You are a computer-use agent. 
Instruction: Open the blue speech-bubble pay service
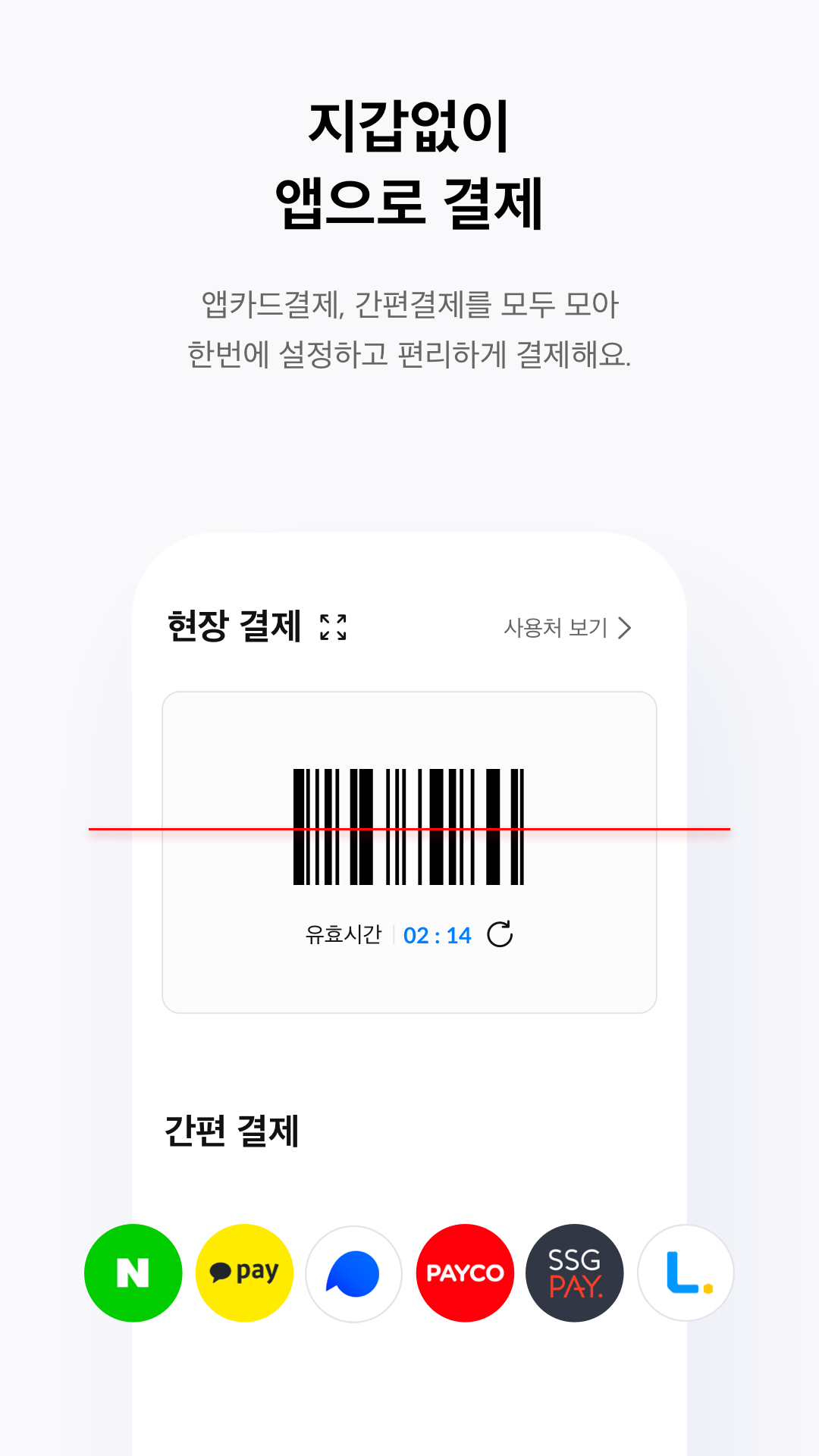tap(354, 1272)
